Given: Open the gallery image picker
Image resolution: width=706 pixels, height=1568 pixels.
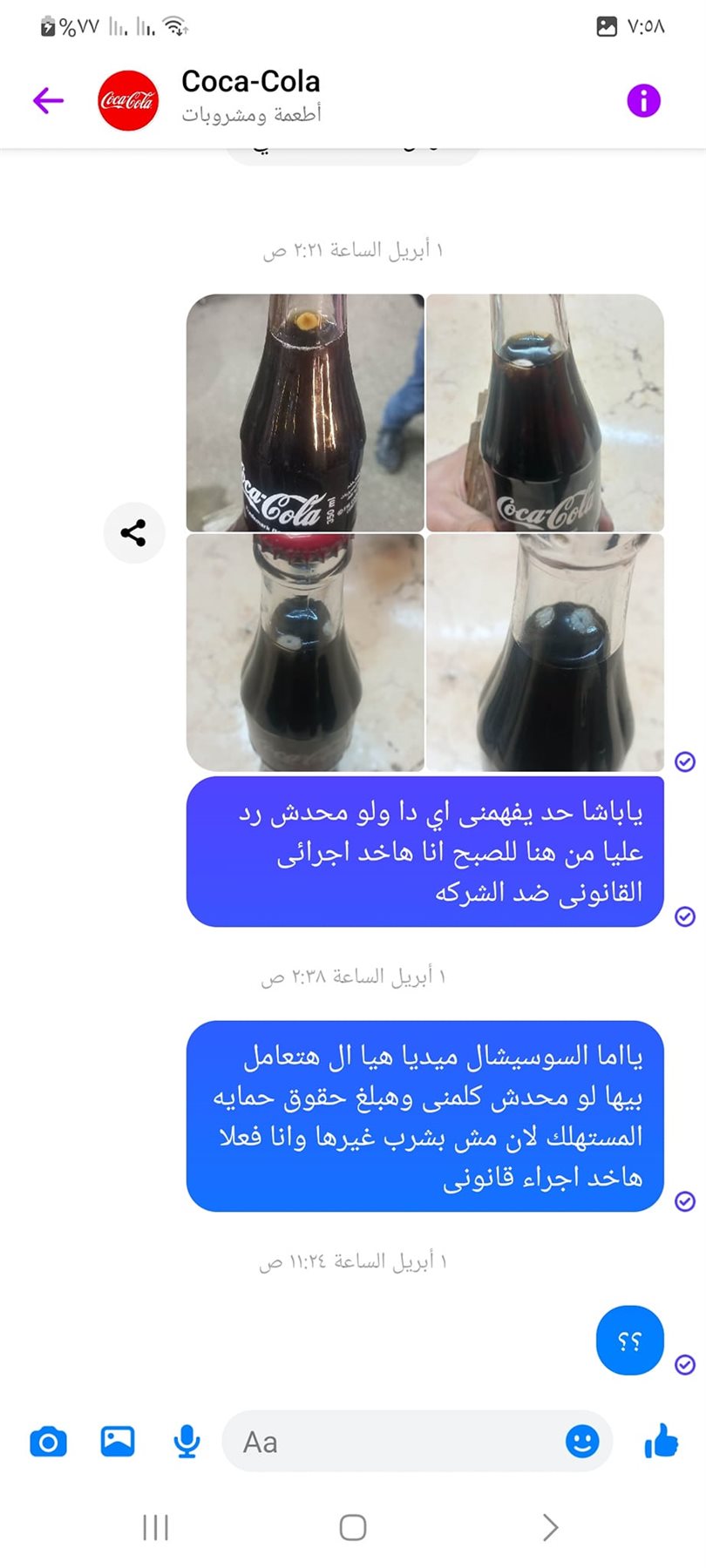Looking at the screenshot, I should pyautogui.click(x=118, y=1441).
